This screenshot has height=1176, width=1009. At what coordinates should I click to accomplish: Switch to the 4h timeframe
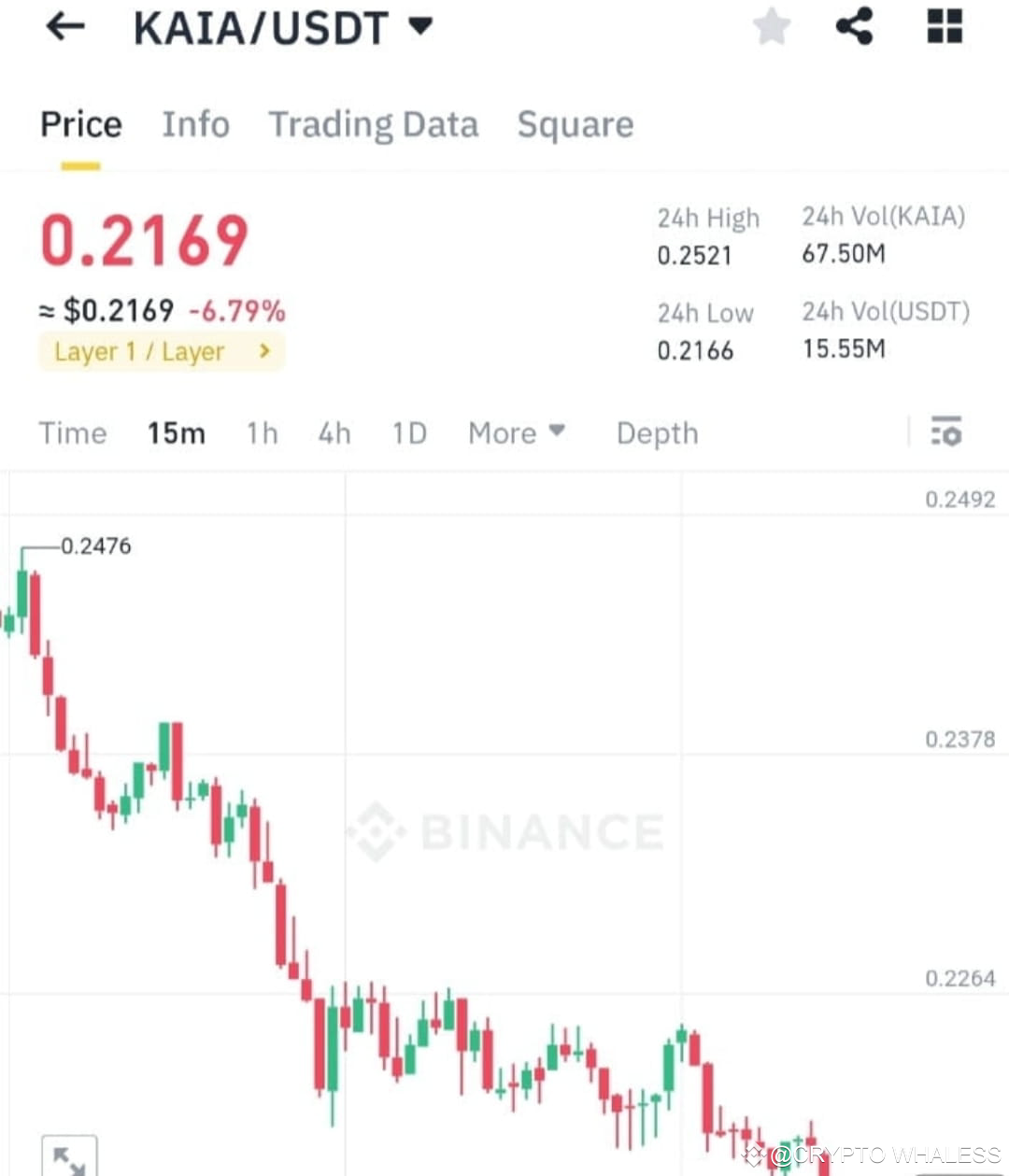334,432
